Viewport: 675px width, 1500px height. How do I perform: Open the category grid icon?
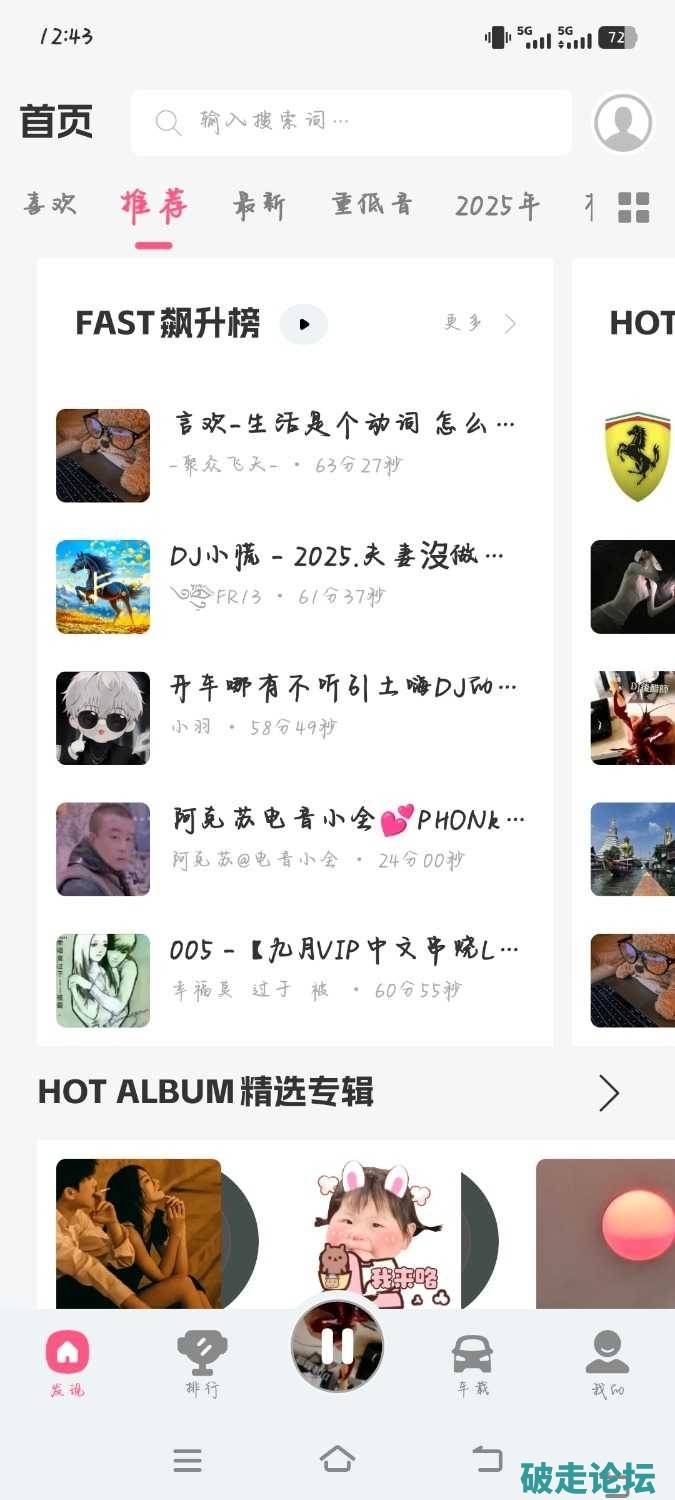[634, 207]
